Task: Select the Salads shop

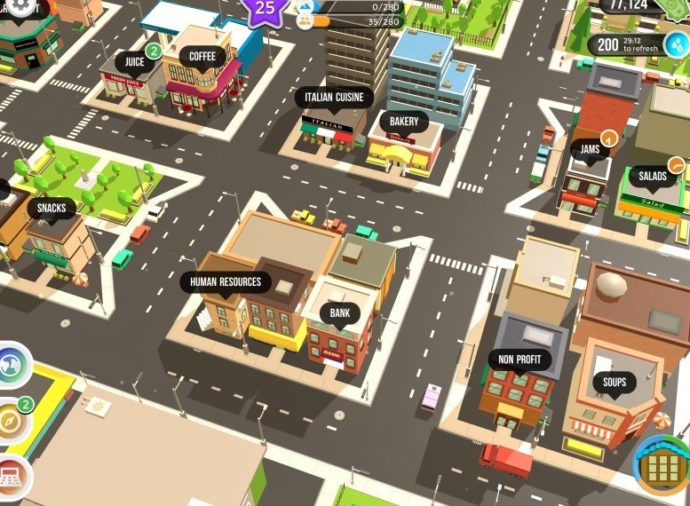Action: pyautogui.click(x=652, y=176)
